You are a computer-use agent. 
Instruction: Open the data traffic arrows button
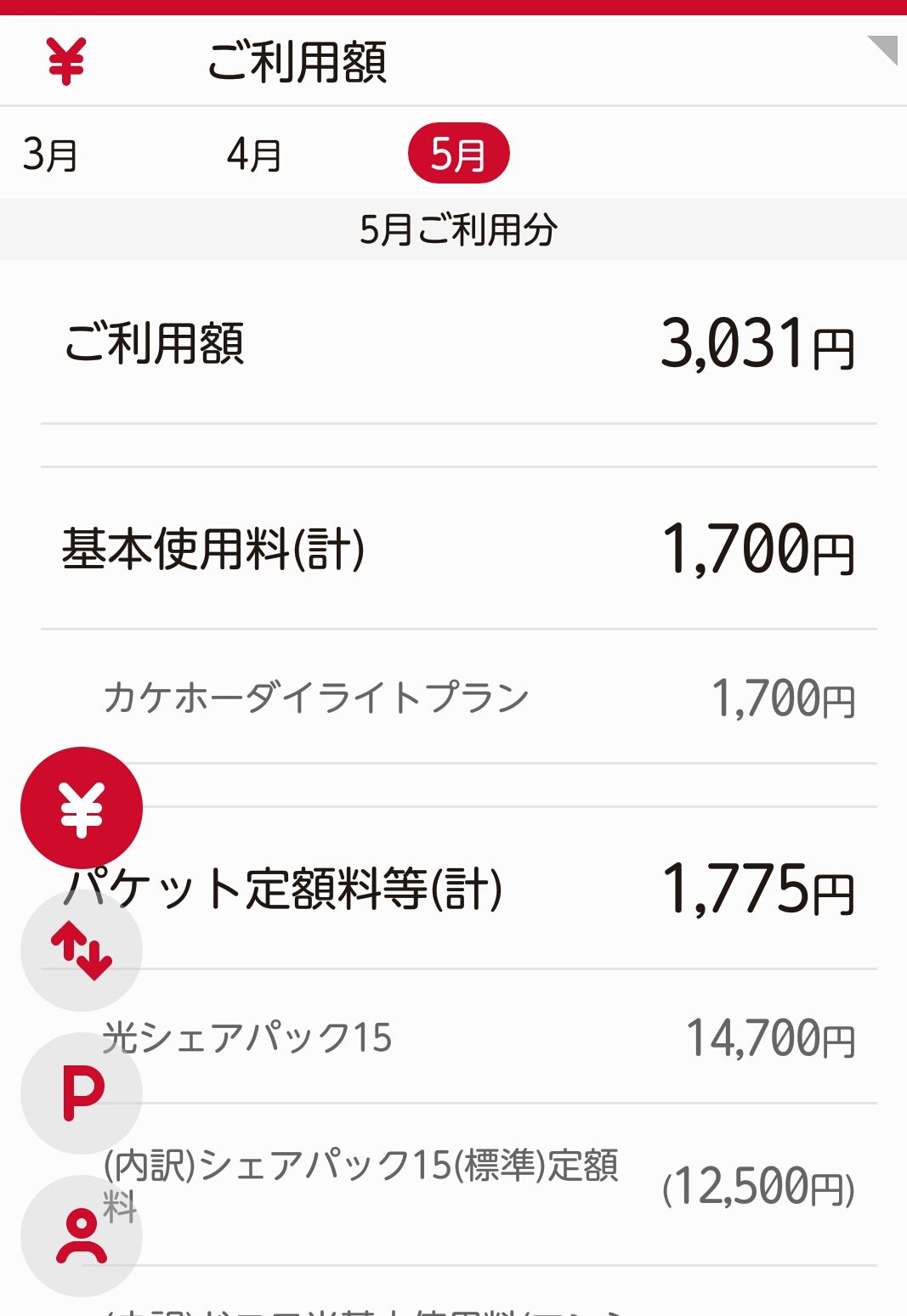[x=82, y=951]
